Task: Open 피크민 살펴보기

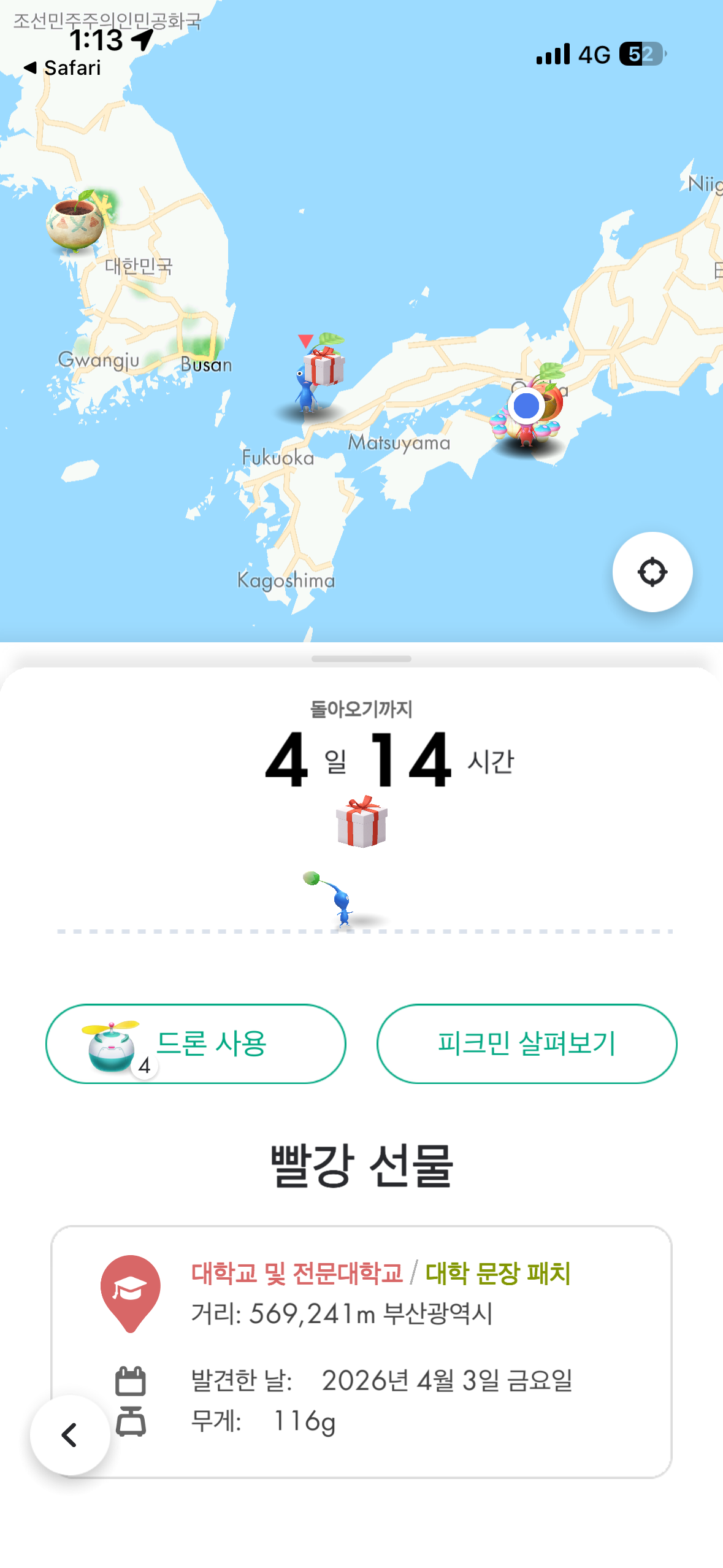Action: pyautogui.click(x=526, y=1043)
